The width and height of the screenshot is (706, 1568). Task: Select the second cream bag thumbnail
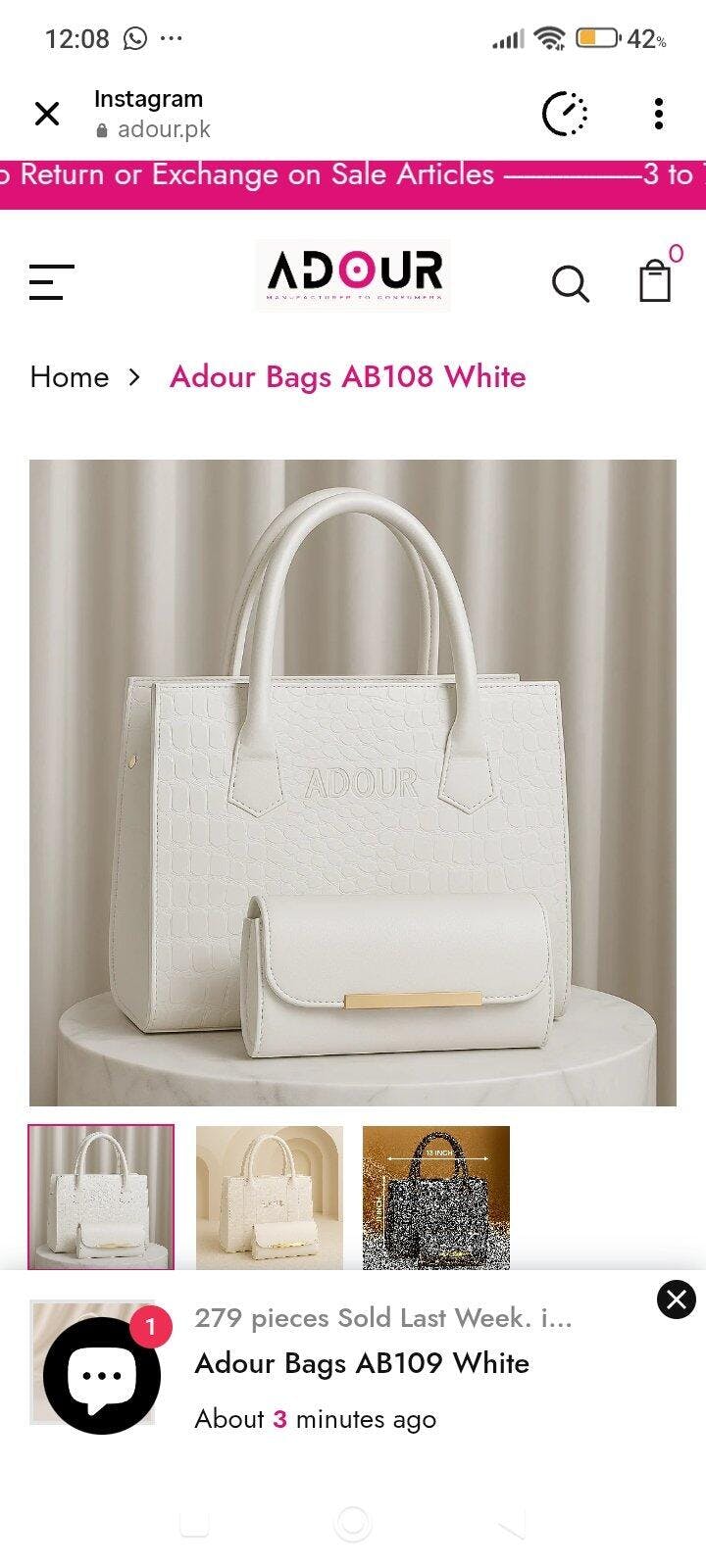tap(270, 1198)
